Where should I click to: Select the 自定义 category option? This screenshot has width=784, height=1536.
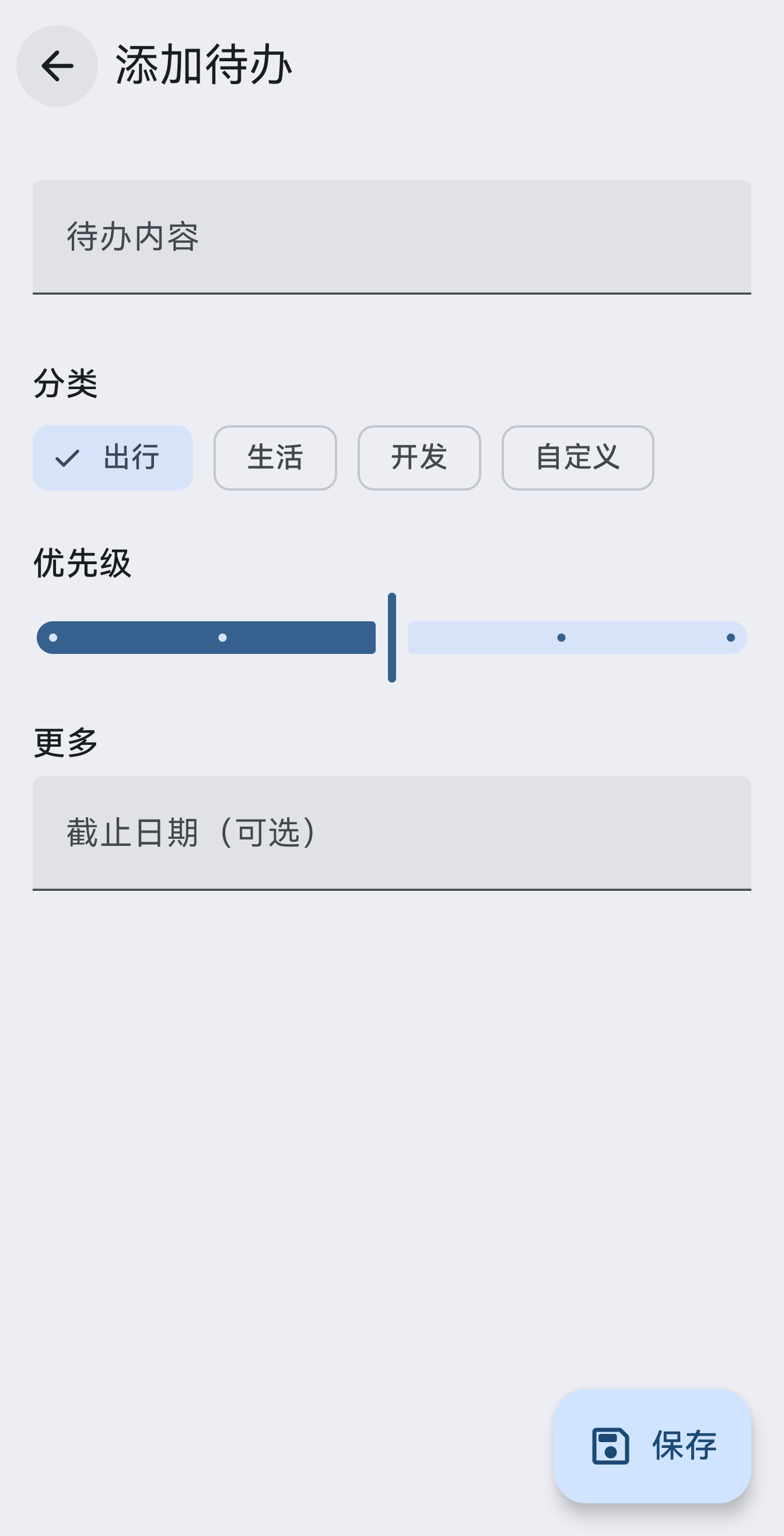[576, 458]
